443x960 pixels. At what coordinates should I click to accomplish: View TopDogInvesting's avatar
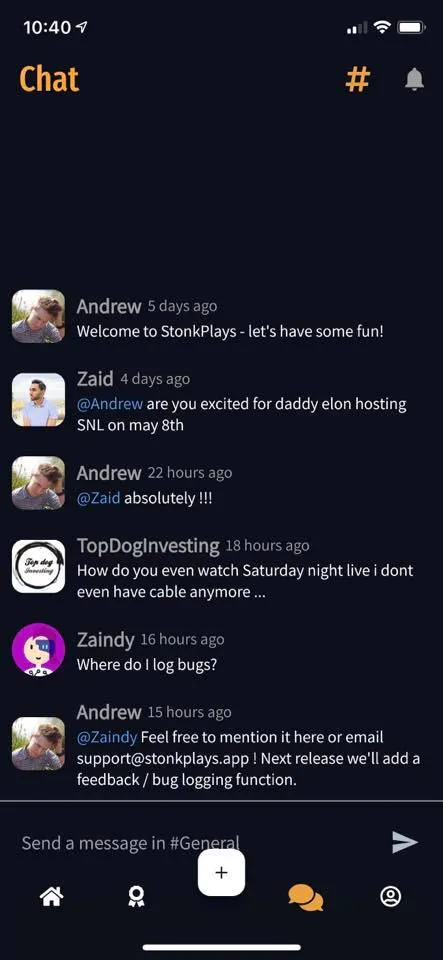[x=39, y=566]
